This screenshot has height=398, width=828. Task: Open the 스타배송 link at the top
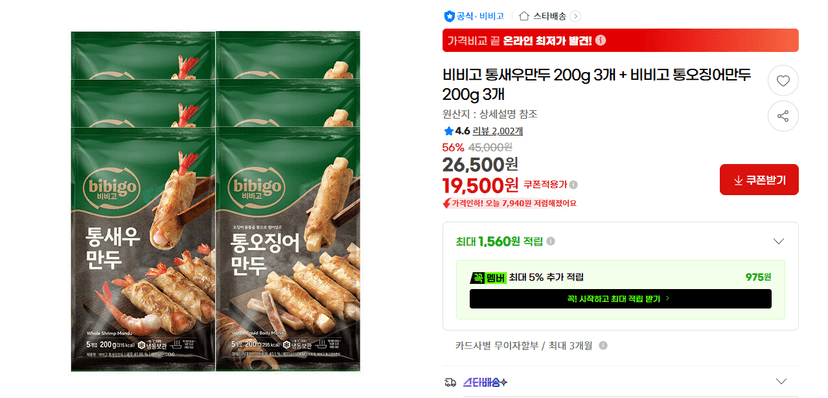pyautogui.click(x=549, y=16)
